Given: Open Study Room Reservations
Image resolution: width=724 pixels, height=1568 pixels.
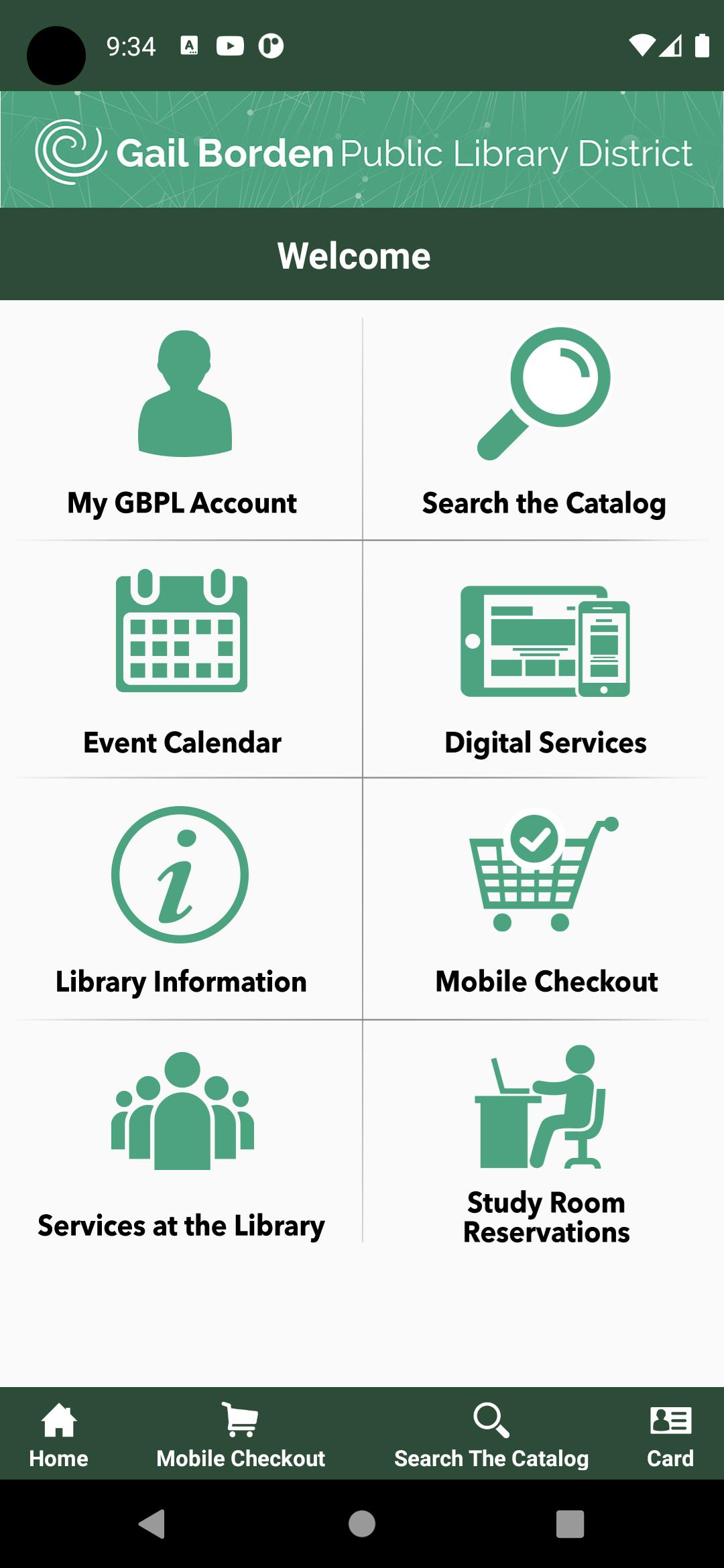Looking at the screenshot, I should [x=545, y=1139].
